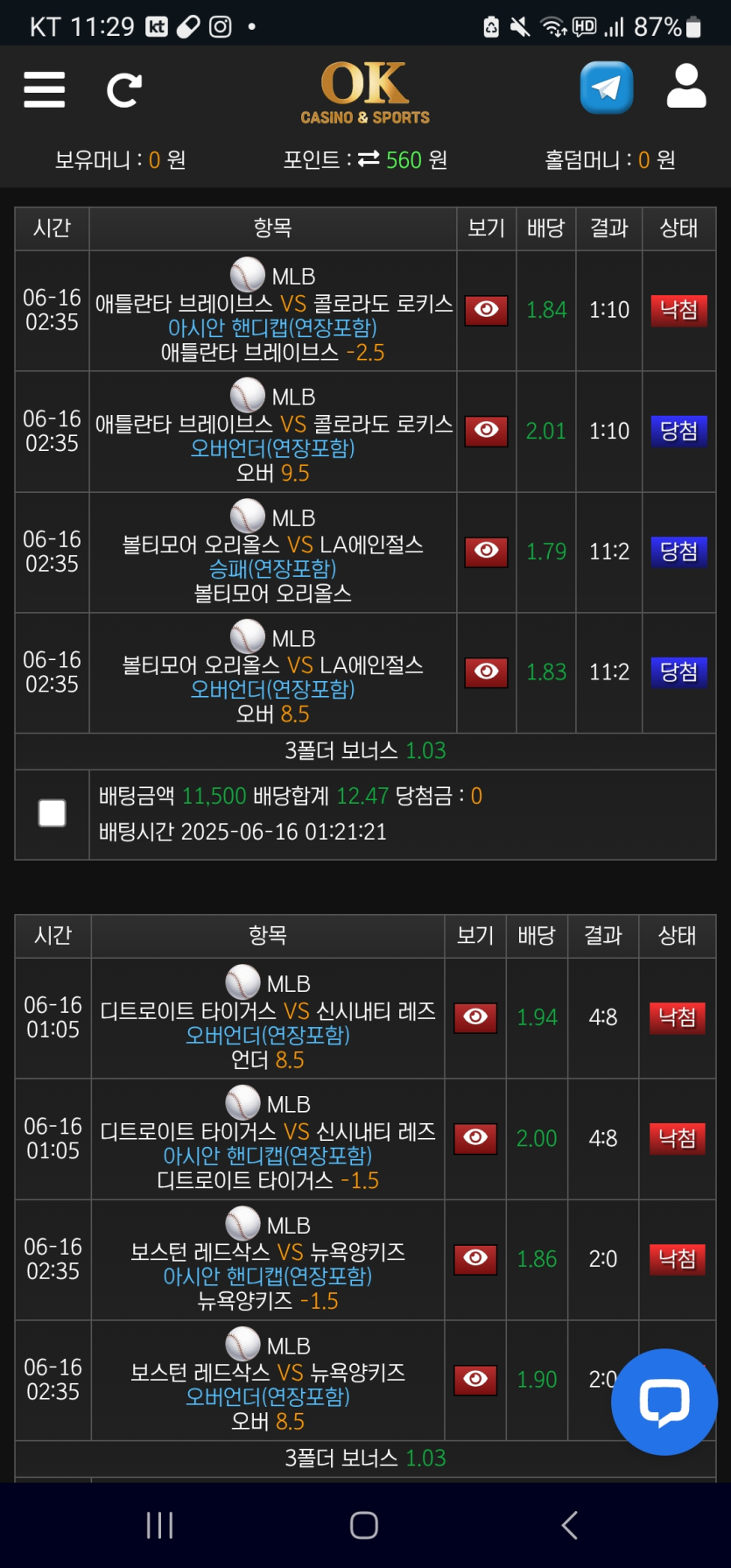Open Telegram contact via blue icon

[606, 88]
